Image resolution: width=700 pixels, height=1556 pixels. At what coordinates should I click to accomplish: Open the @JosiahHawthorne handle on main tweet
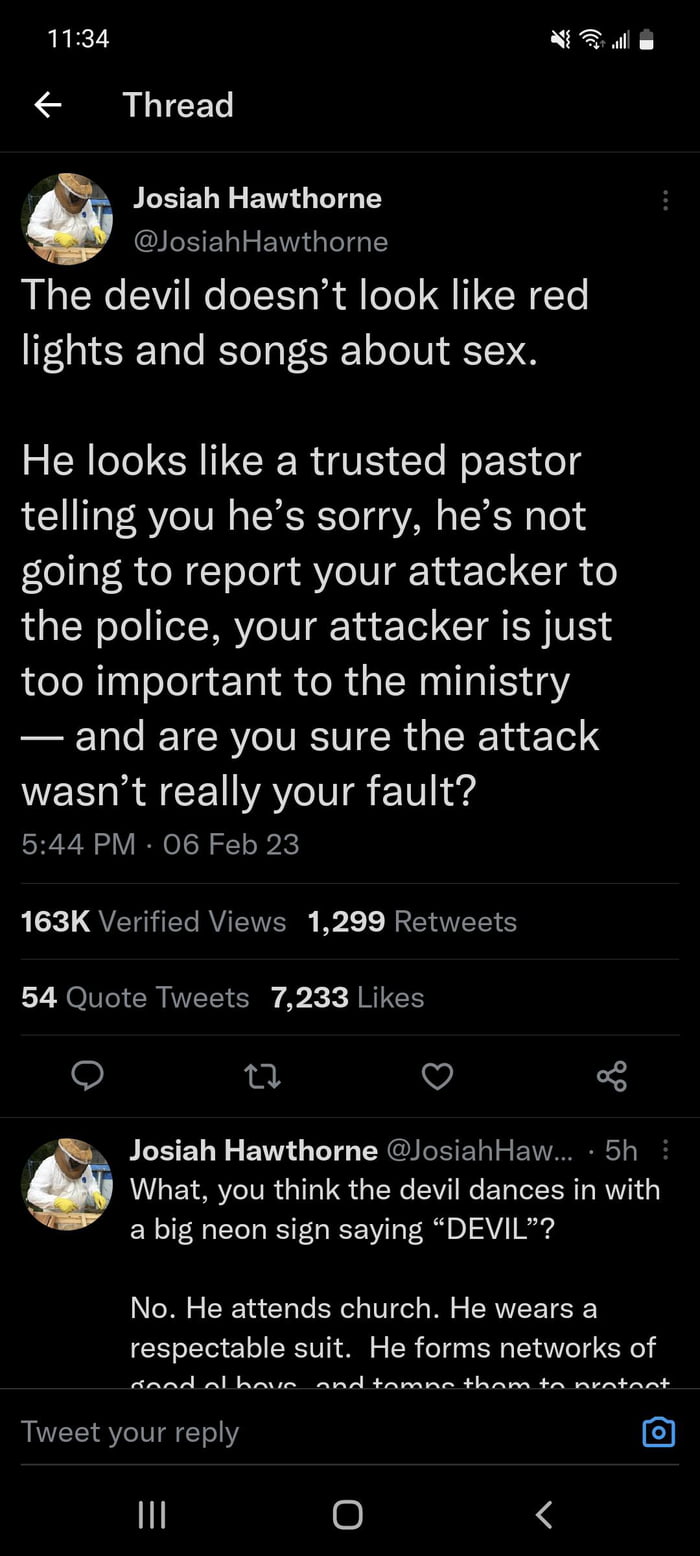pyautogui.click(x=260, y=241)
